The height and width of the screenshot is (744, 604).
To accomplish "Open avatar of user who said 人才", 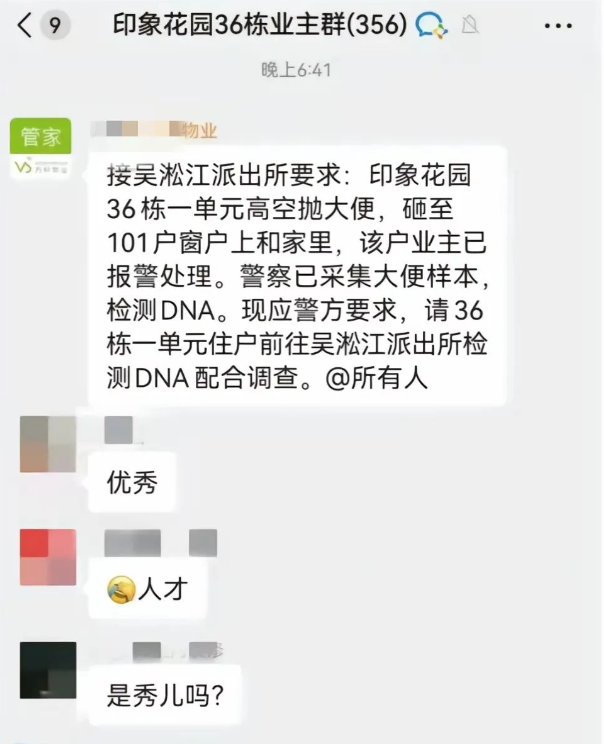I will pyautogui.click(x=48, y=557).
